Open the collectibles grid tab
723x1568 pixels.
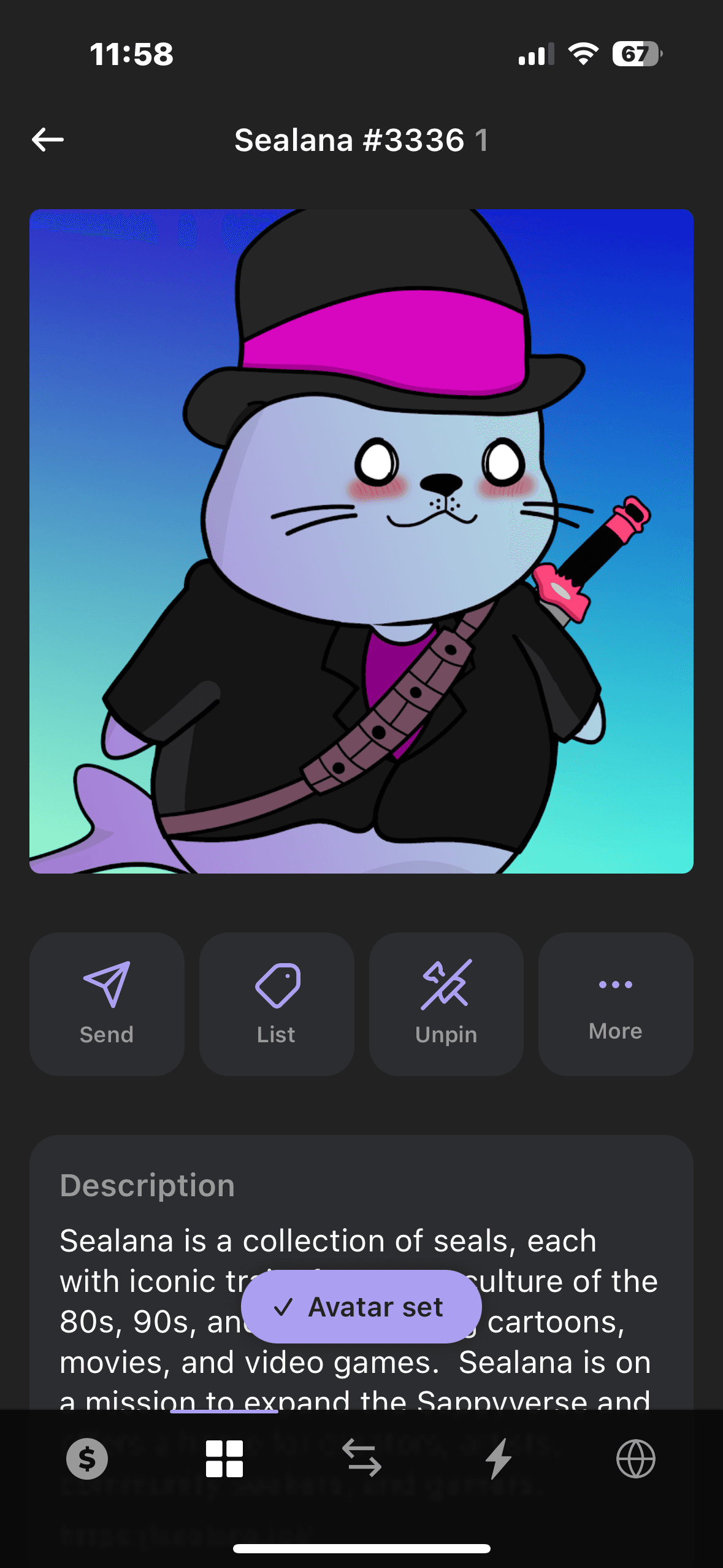click(x=224, y=1459)
